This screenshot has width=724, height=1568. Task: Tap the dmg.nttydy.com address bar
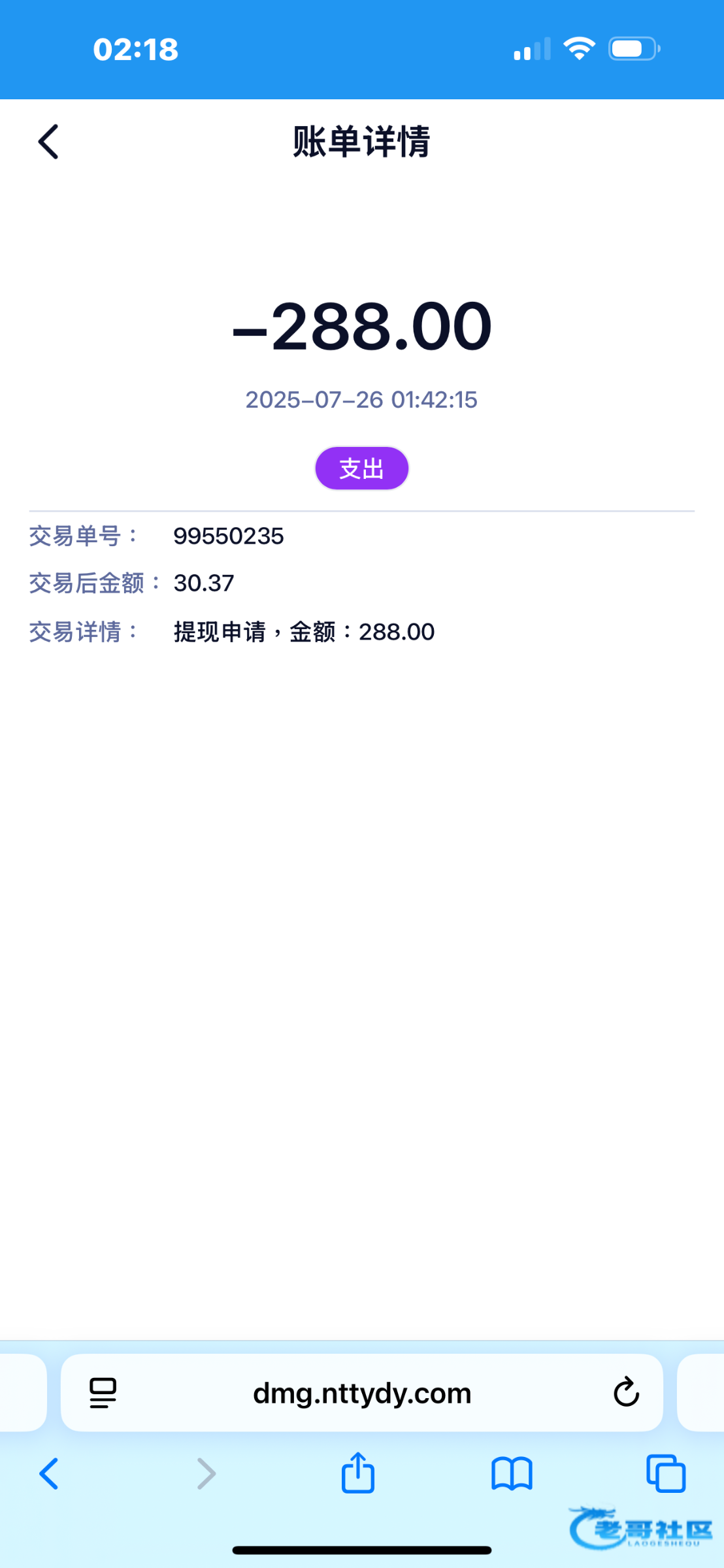(x=362, y=1393)
